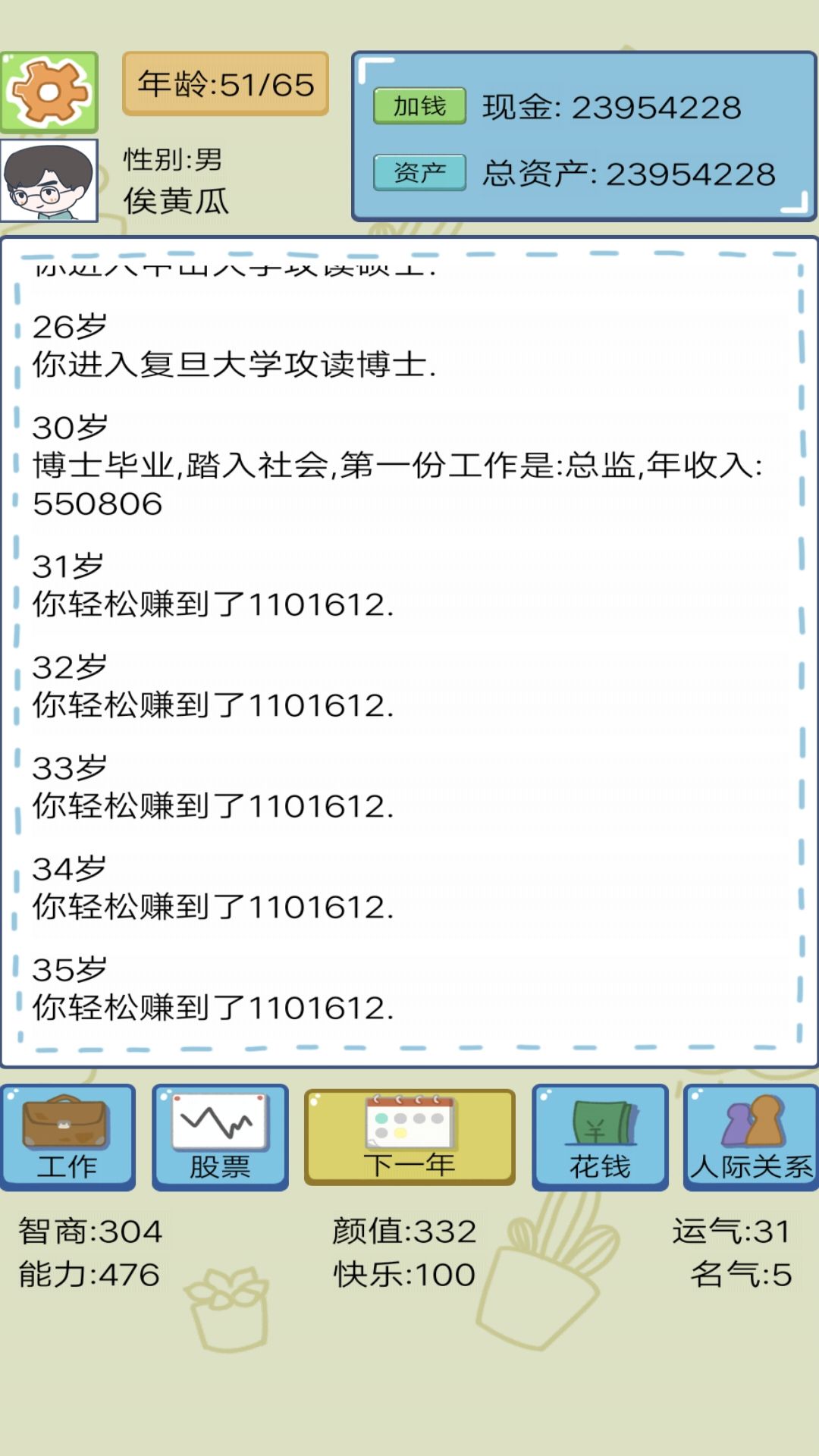Select the 年龄:51/65 display
Screen dimensions: 819x1456
coord(225,85)
